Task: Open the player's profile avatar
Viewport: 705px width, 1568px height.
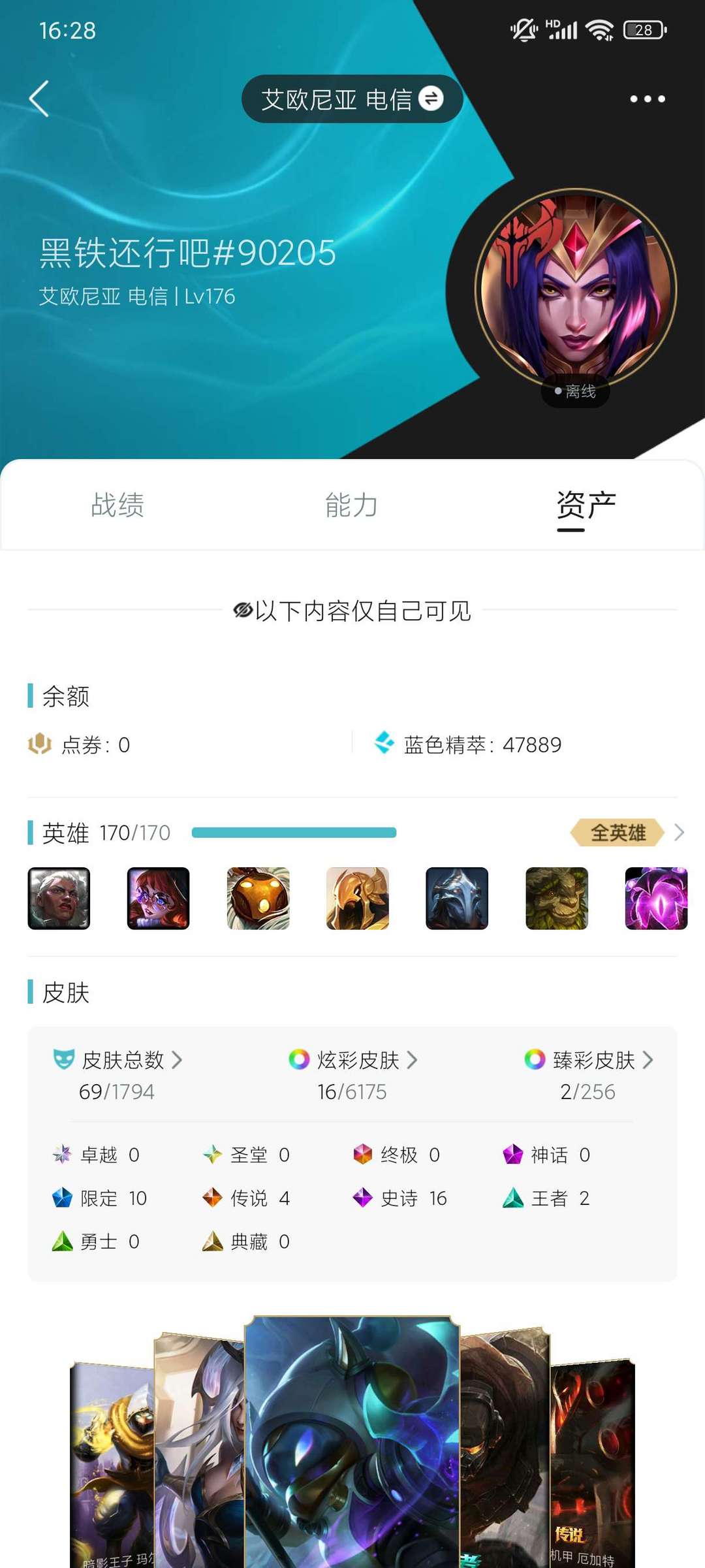Action: coord(576,290)
